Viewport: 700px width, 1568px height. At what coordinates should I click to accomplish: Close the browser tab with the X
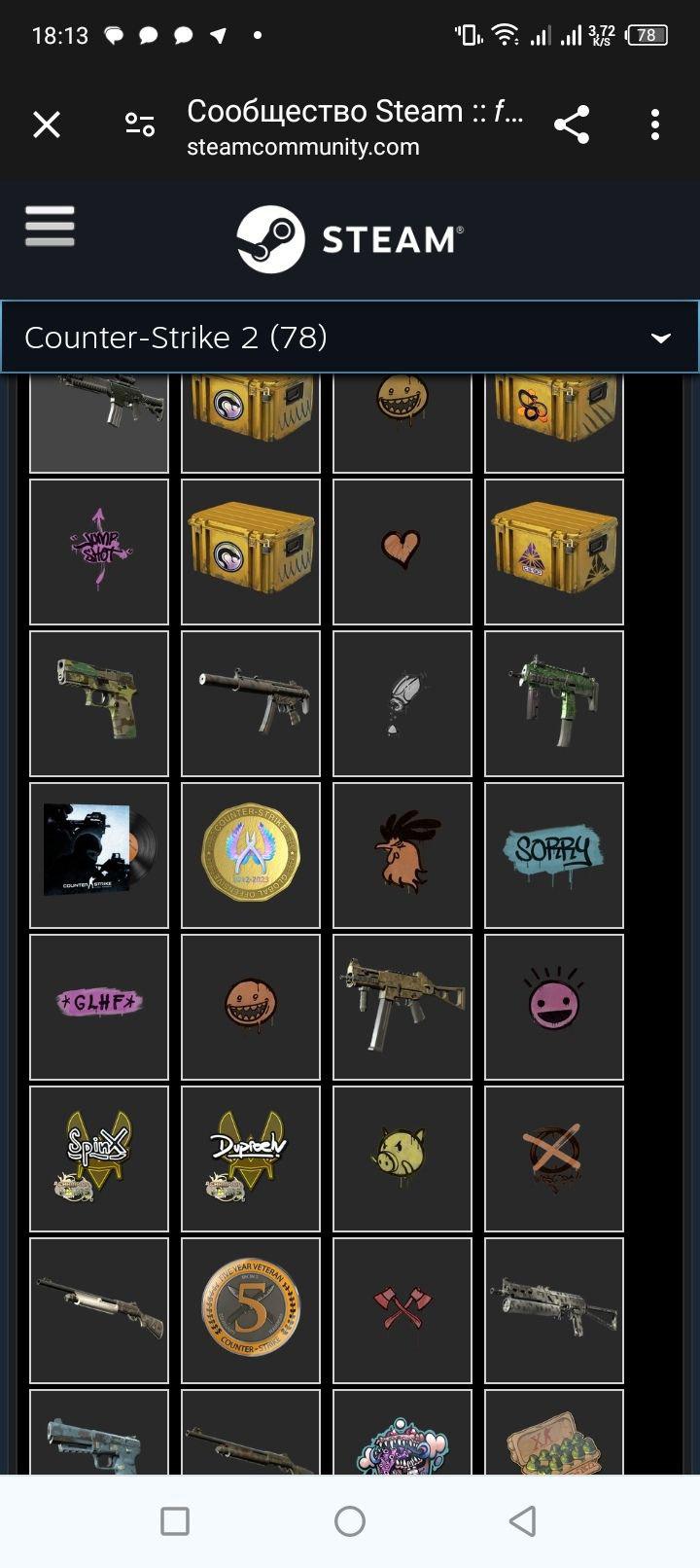pyautogui.click(x=47, y=125)
